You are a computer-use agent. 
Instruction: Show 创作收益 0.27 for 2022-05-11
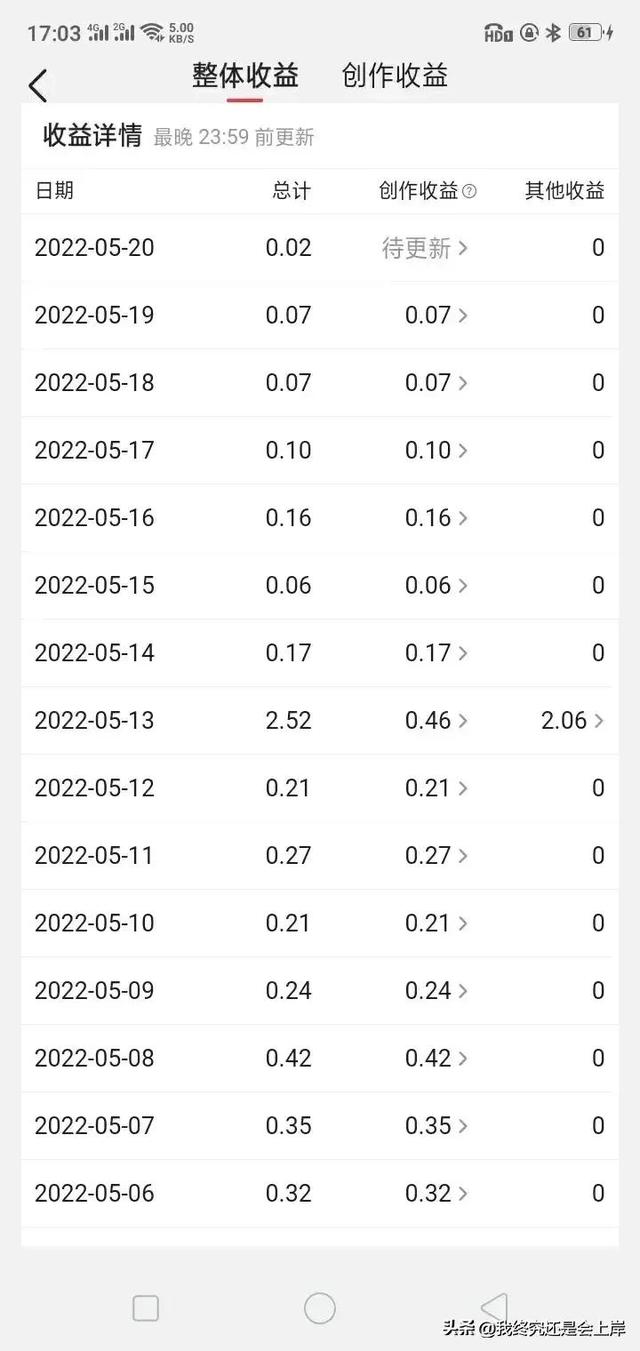(436, 855)
